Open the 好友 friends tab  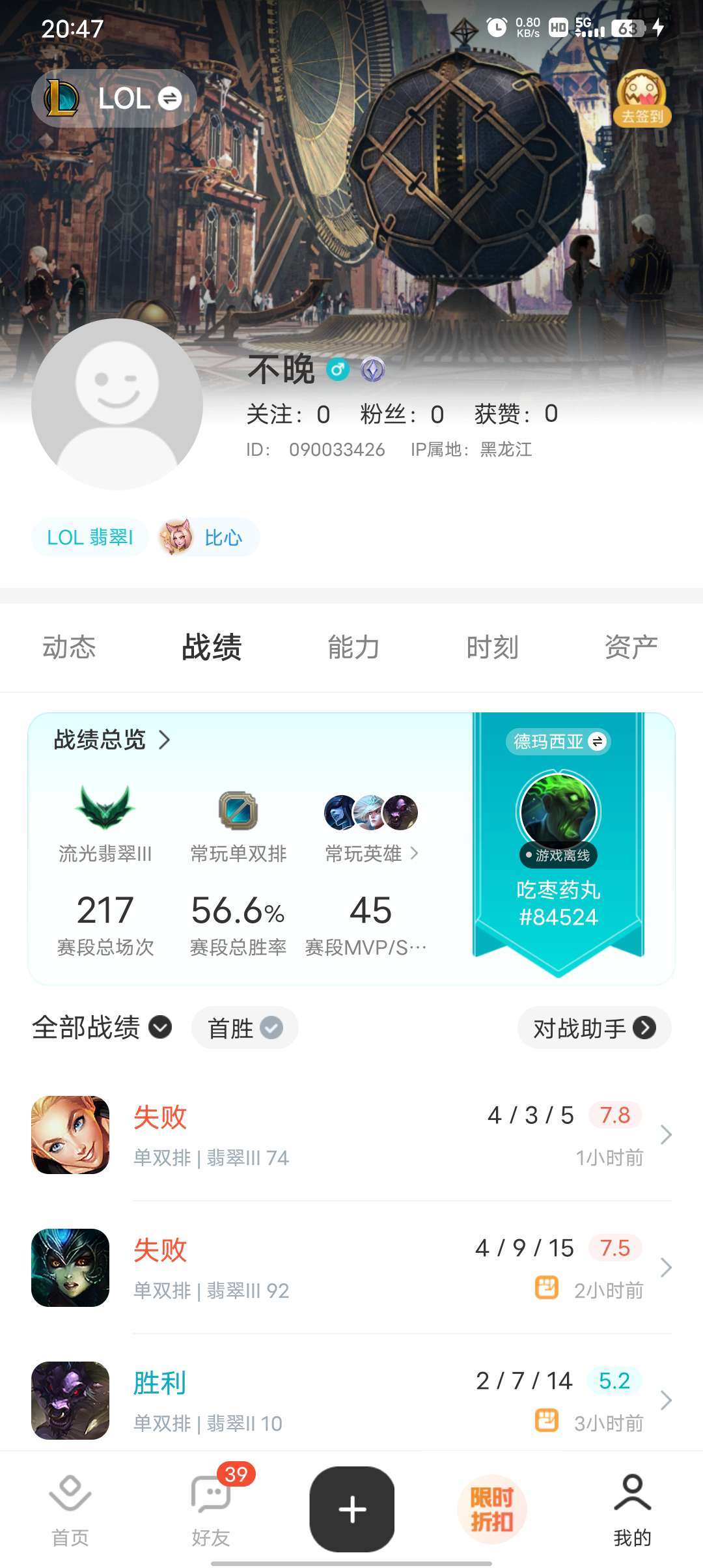pos(211,1509)
